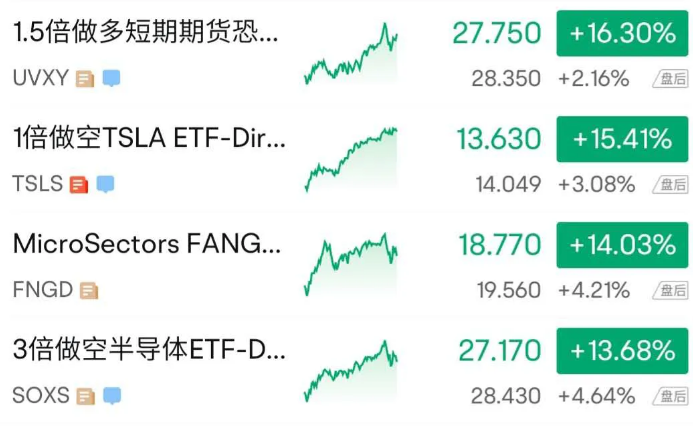Screen dimensions: 693x426
Task: Open the news note icon beside FNGD
Action: pos(89,291)
